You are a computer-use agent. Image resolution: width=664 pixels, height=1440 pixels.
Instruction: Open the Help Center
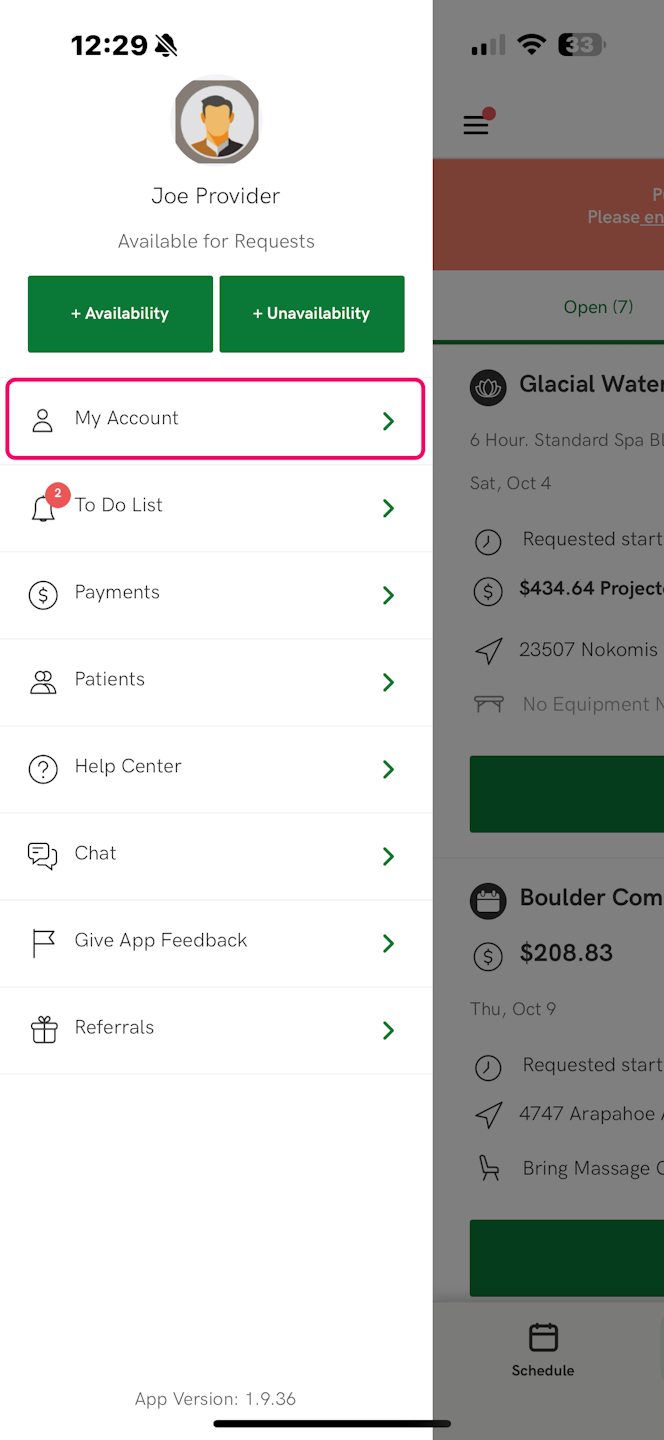point(215,767)
